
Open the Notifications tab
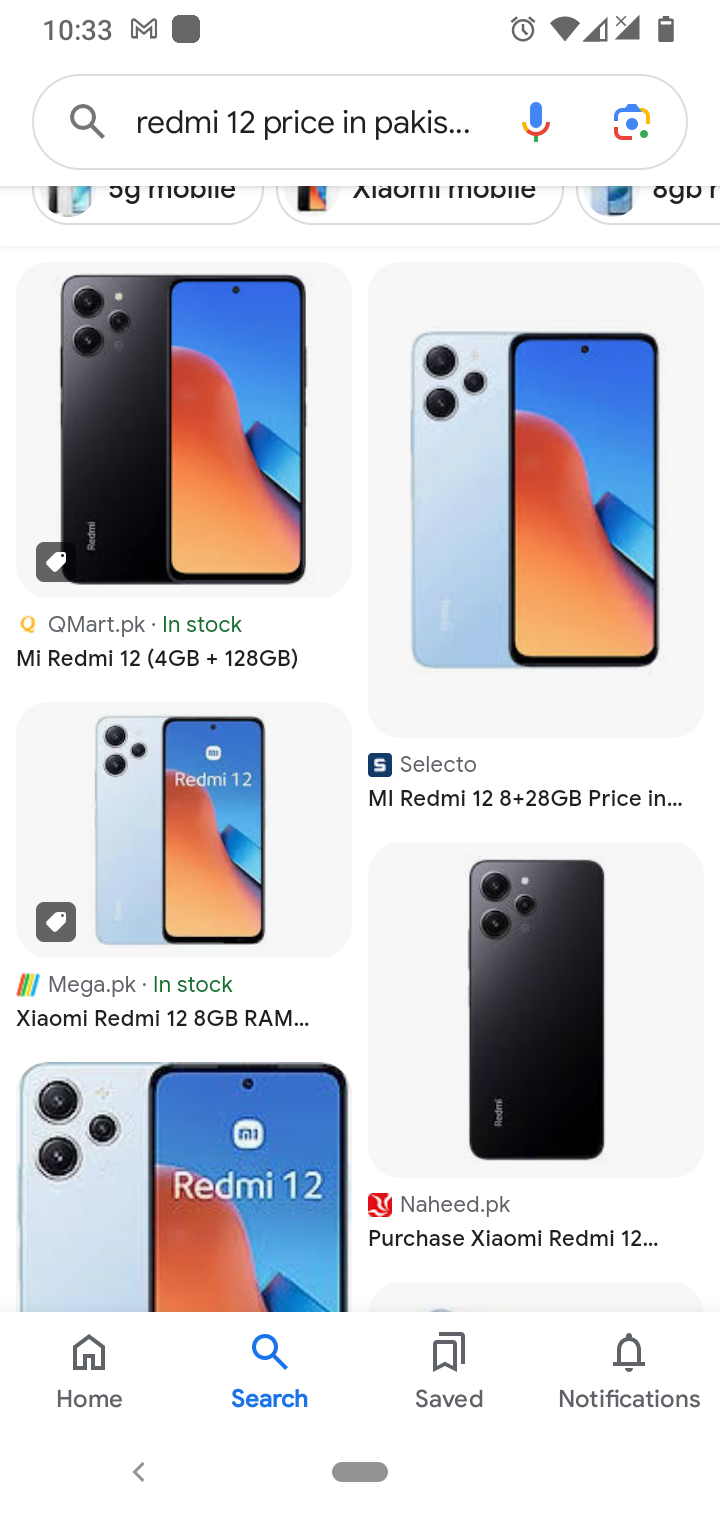point(629,1372)
